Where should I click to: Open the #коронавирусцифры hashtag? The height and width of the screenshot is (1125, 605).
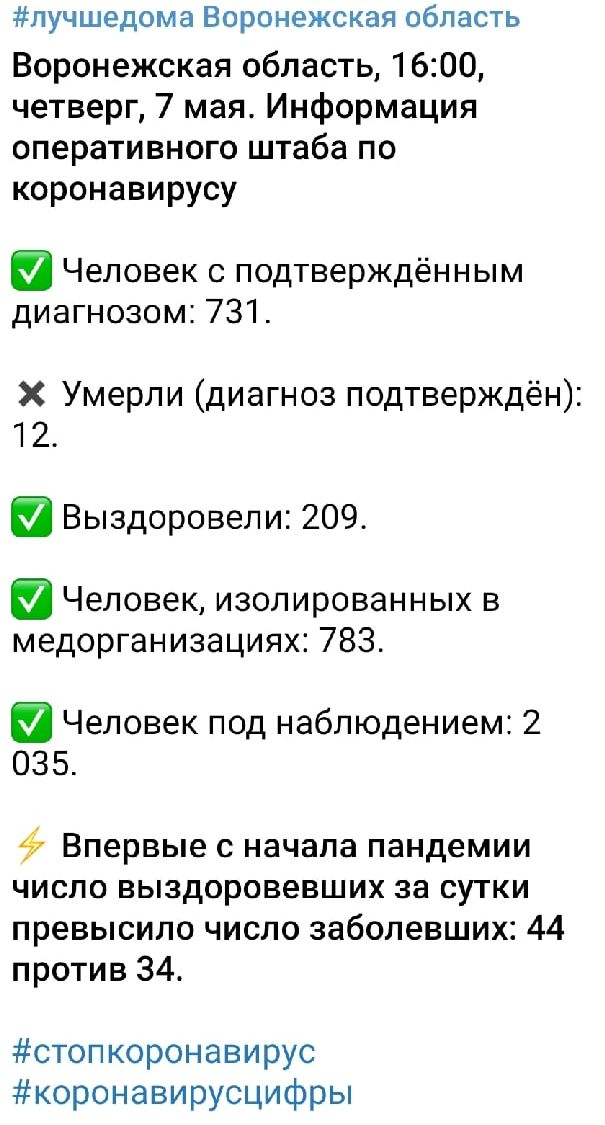[183, 1094]
